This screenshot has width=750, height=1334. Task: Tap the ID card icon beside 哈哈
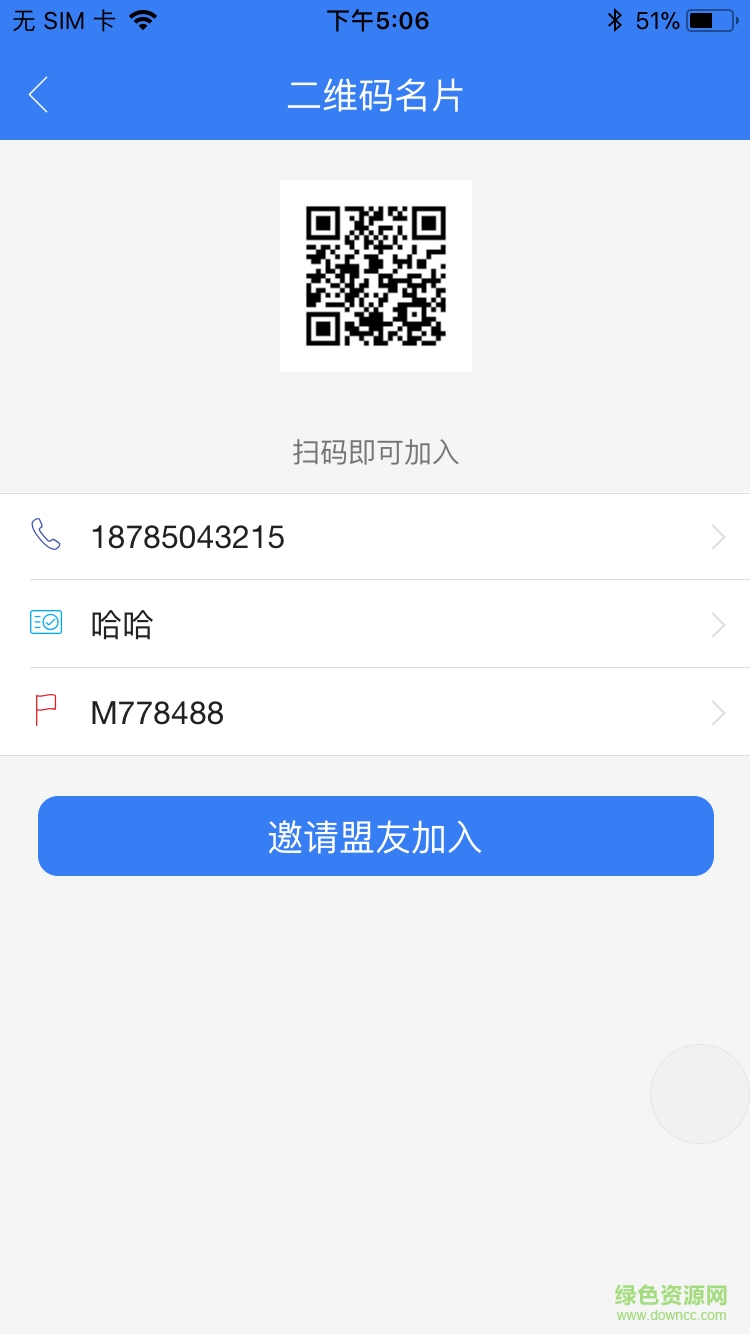point(45,624)
